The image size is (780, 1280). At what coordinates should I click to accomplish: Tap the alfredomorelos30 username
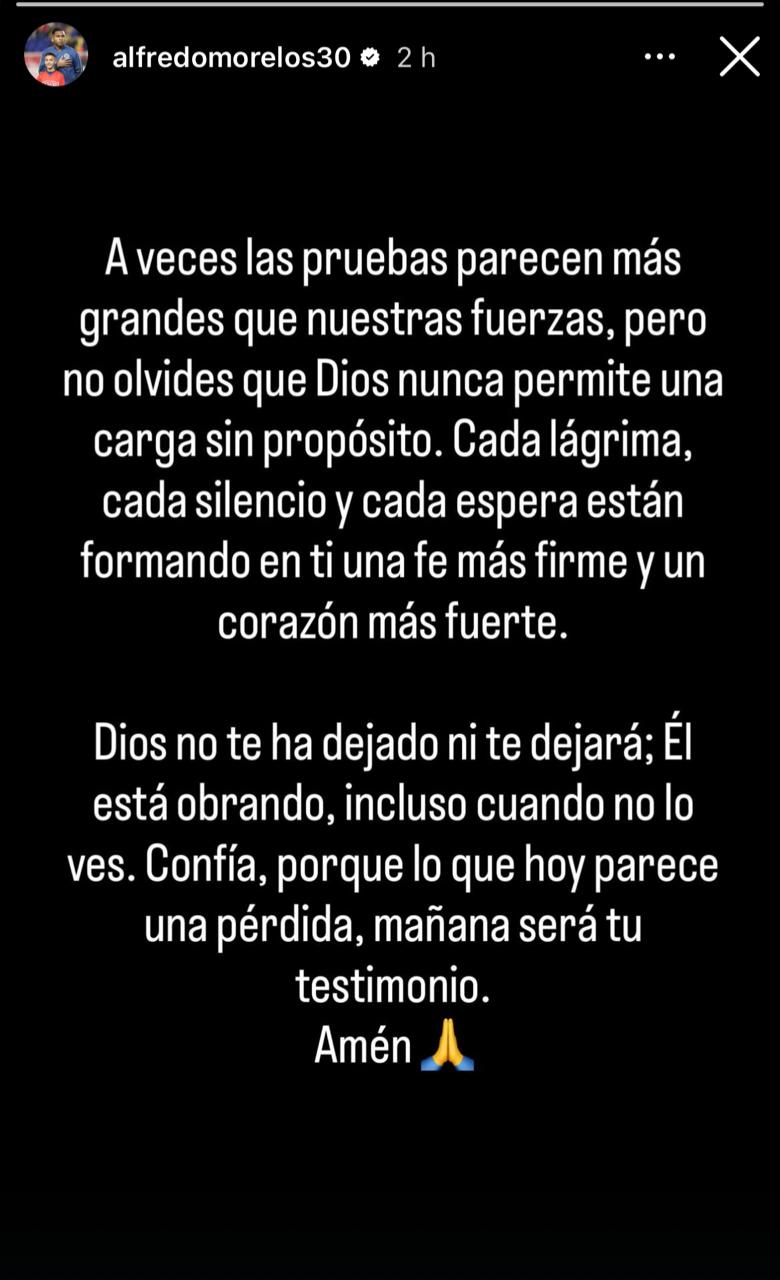pyautogui.click(x=230, y=58)
